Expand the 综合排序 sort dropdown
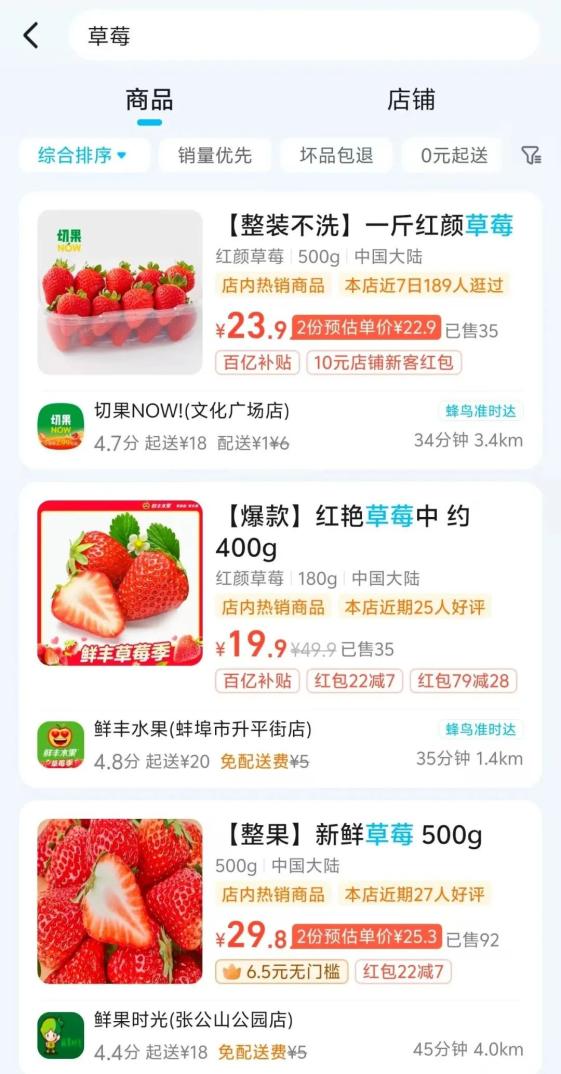The width and height of the screenshot is (561, 1074). pos(84,155)
